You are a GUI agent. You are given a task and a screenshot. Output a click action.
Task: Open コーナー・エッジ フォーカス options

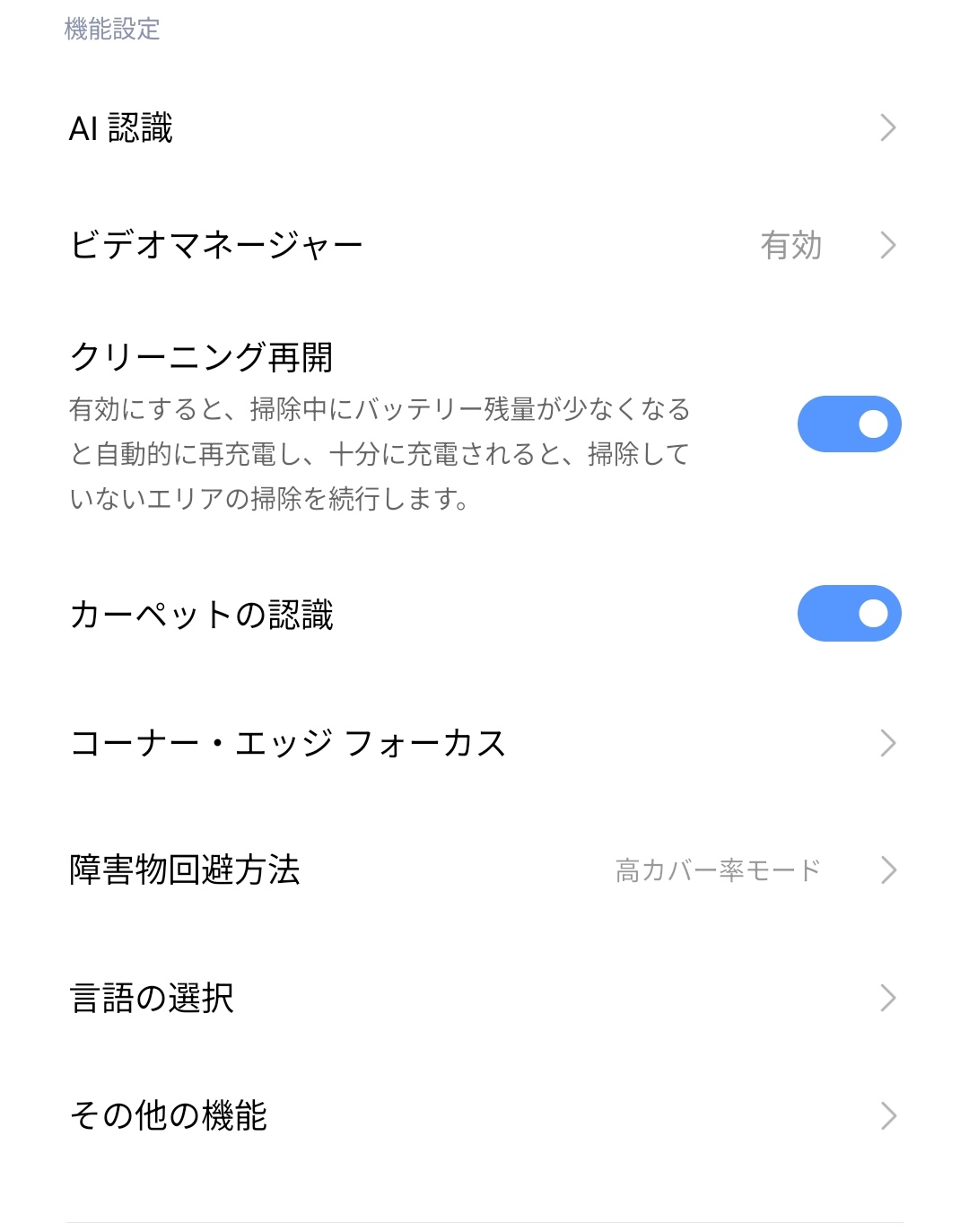pos(484,743)
